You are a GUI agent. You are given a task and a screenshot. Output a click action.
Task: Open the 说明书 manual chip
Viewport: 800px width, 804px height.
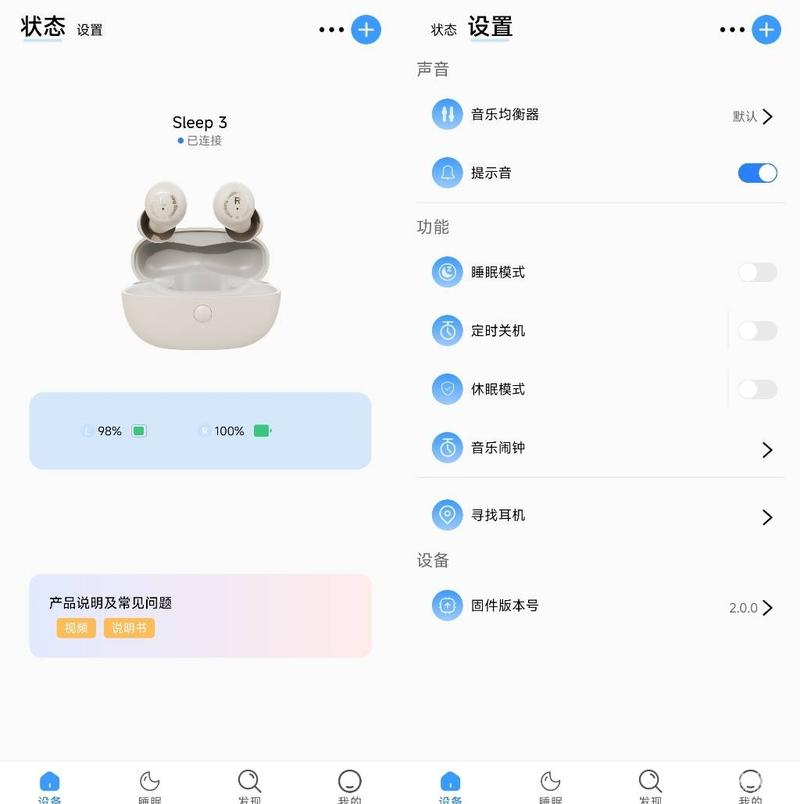coord(129,628)
